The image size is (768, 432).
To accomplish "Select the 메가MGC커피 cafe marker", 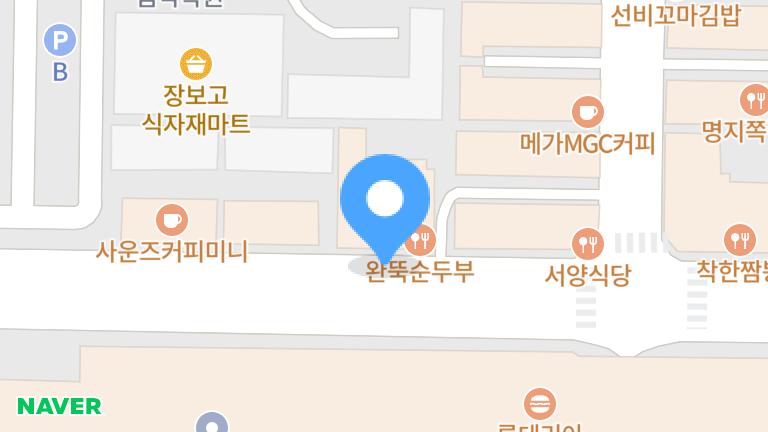I will click(x=587, y=112).
